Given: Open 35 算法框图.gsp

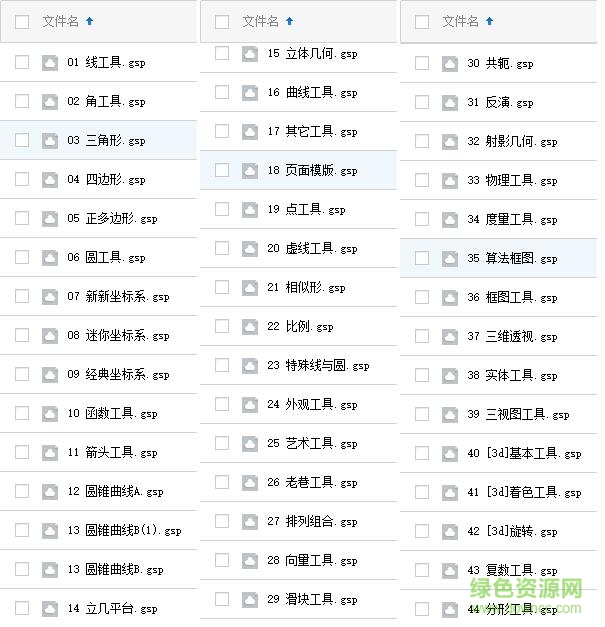Looking at the screenshot, I should [512, 258].
